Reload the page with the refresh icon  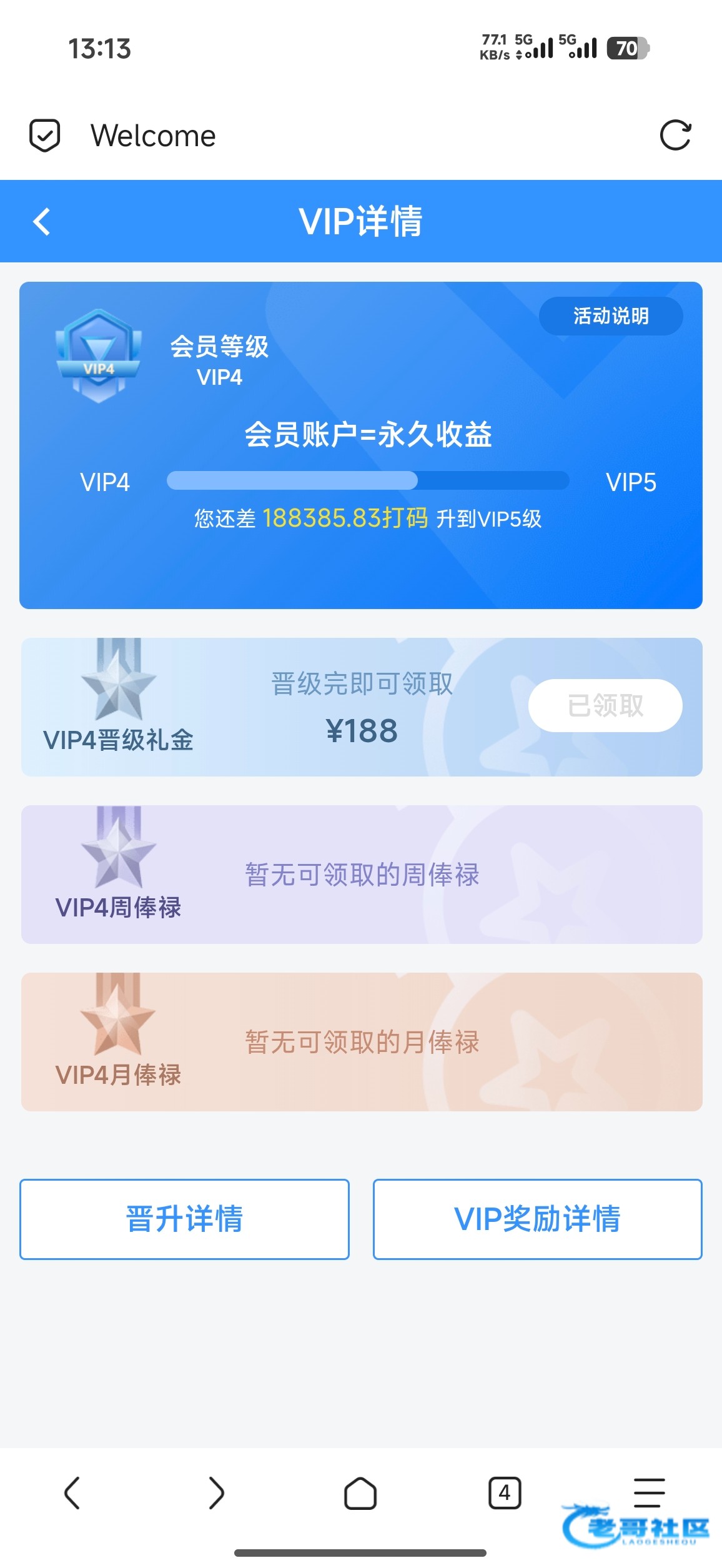coord(675,135)
